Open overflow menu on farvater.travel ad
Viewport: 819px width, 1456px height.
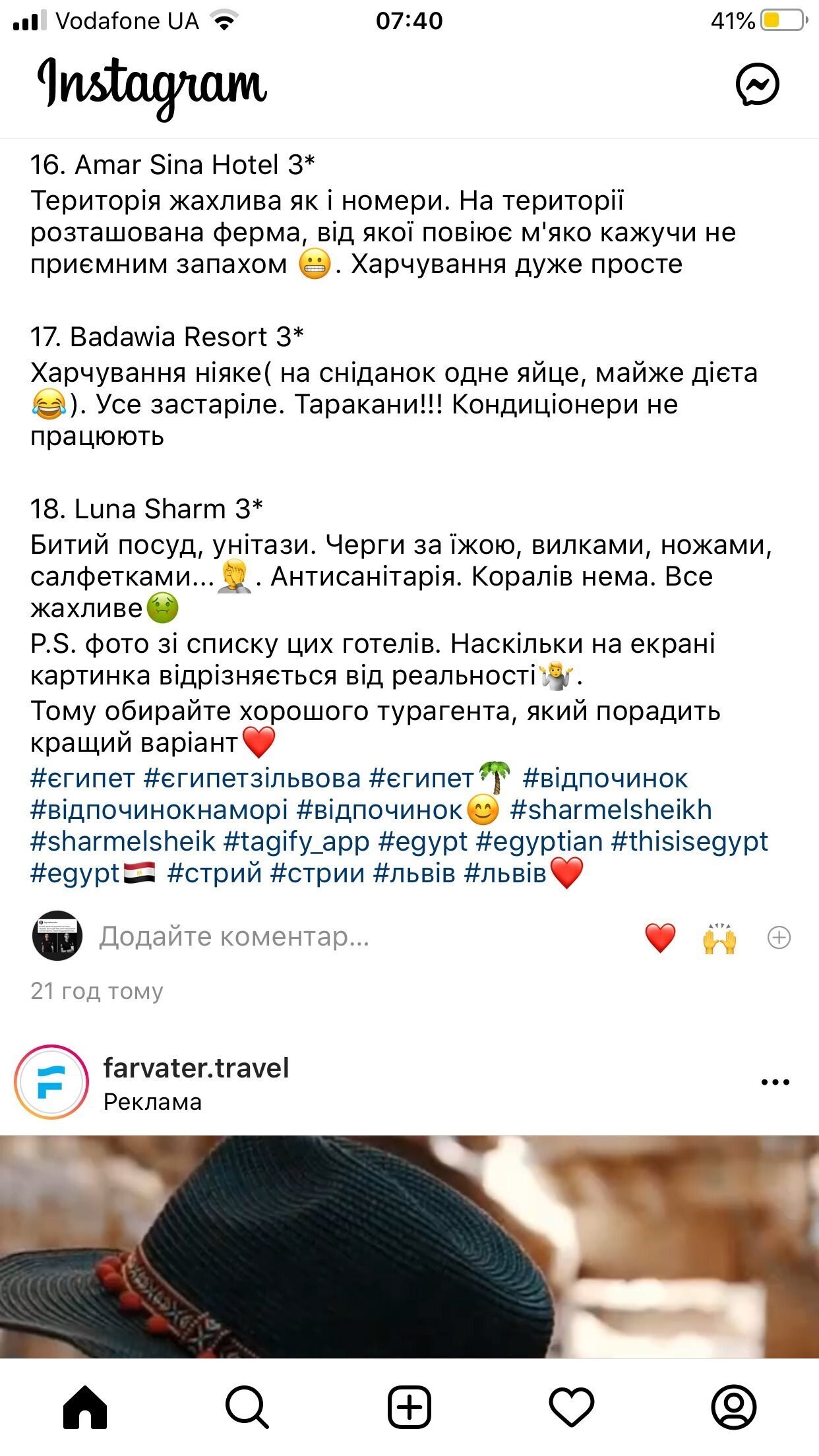tap(775, 1082)
